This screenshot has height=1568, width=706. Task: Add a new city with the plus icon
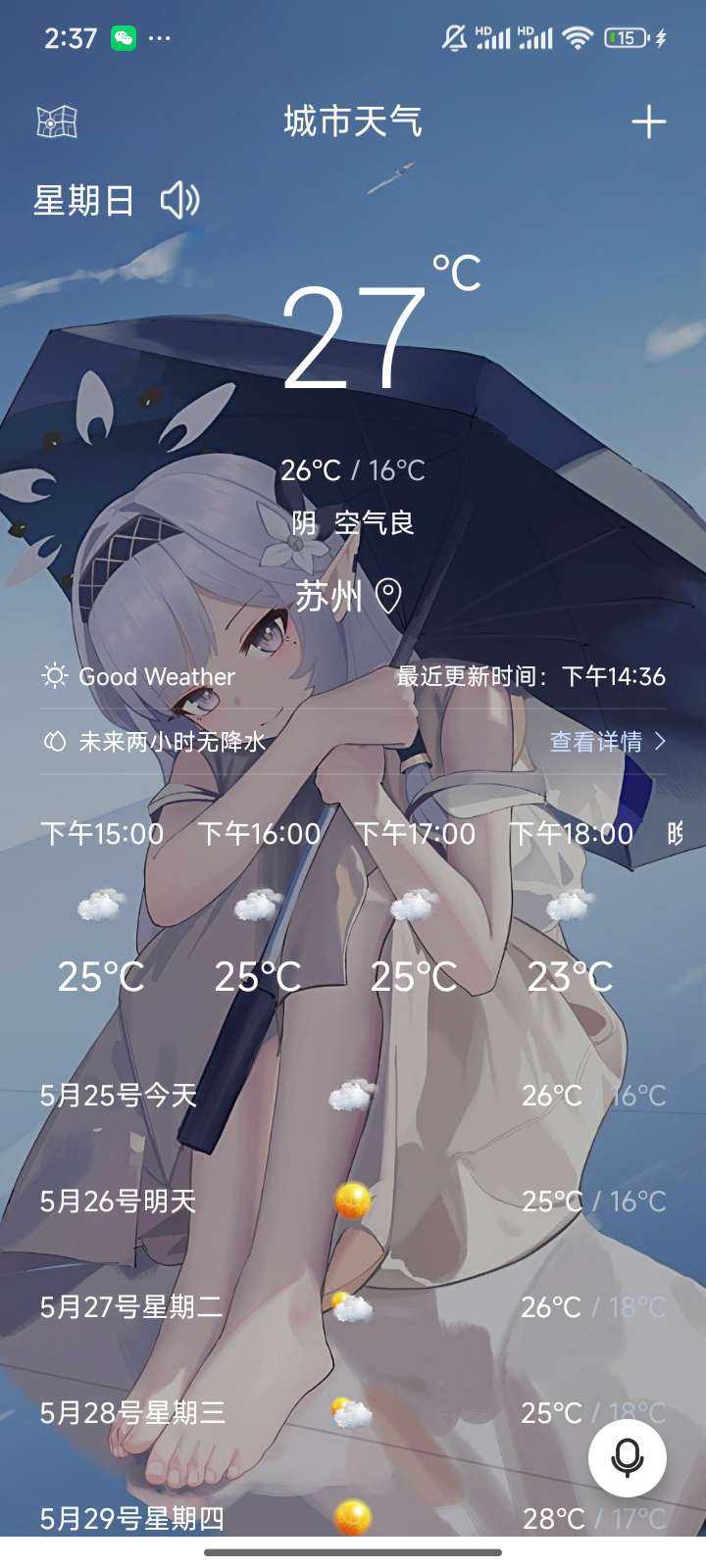click(x=648, y=122)
